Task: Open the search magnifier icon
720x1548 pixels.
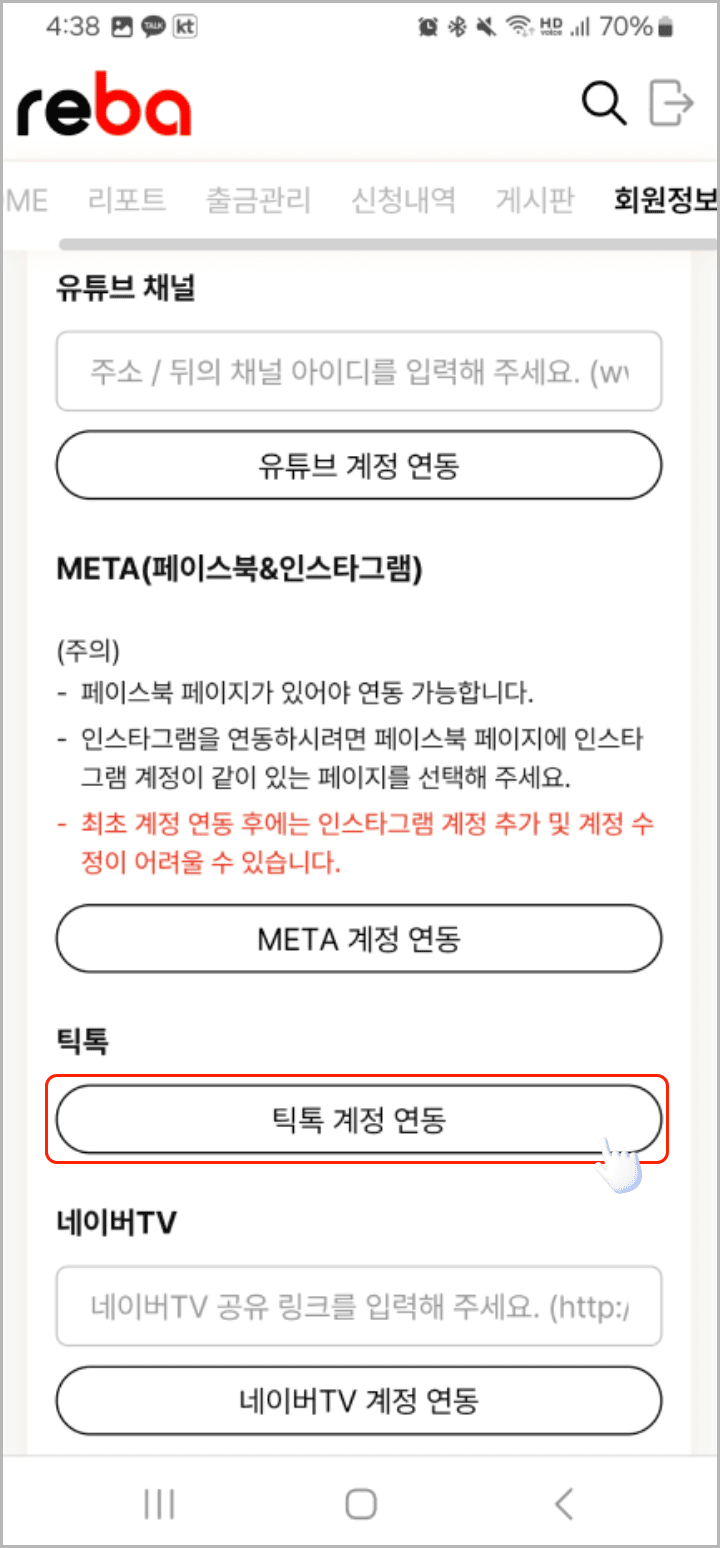Action: [x=604, y=103]
